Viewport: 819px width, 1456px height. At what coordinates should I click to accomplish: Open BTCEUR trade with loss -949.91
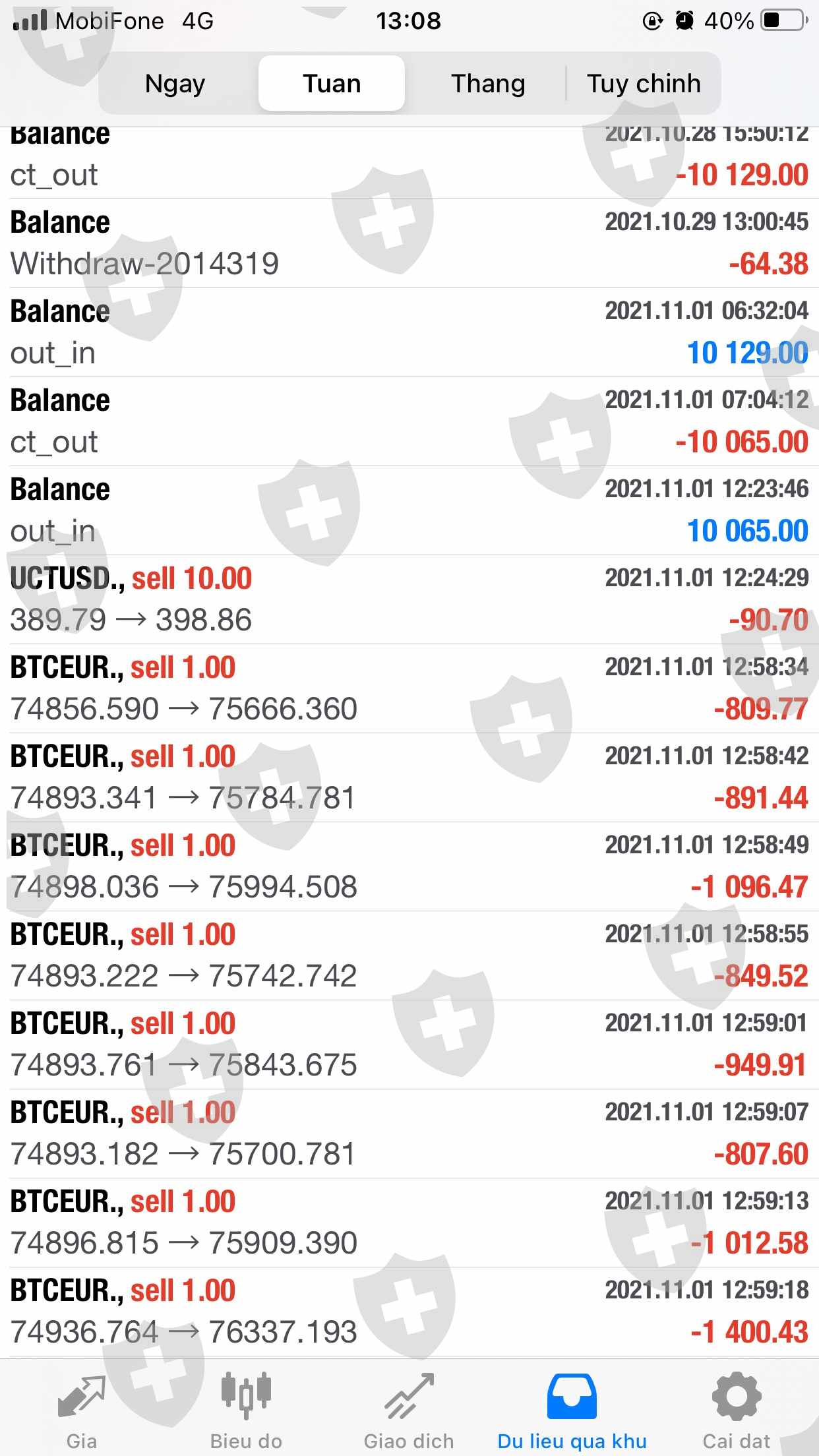click(409, 1045)
